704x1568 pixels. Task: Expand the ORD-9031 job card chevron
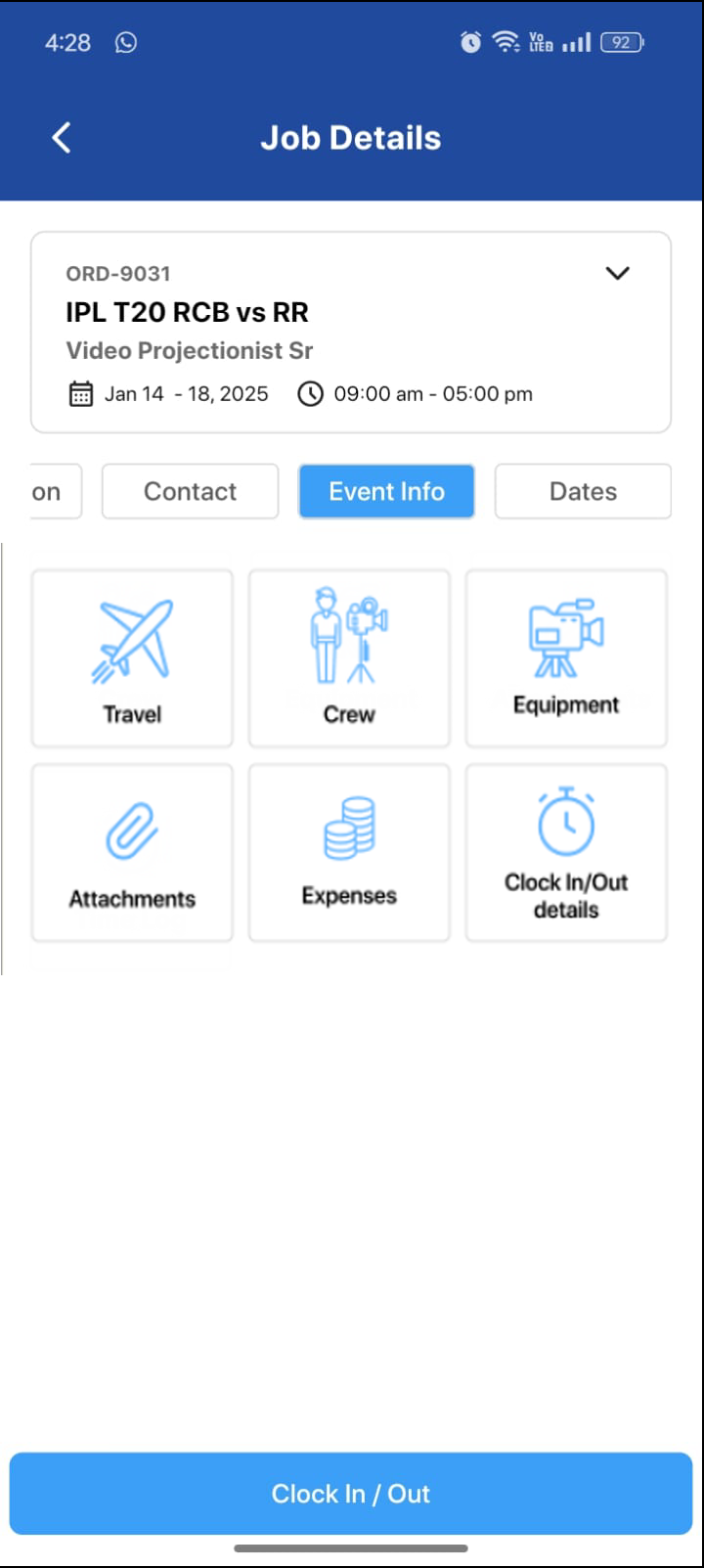pyautogui.click(x=617, y=274)
